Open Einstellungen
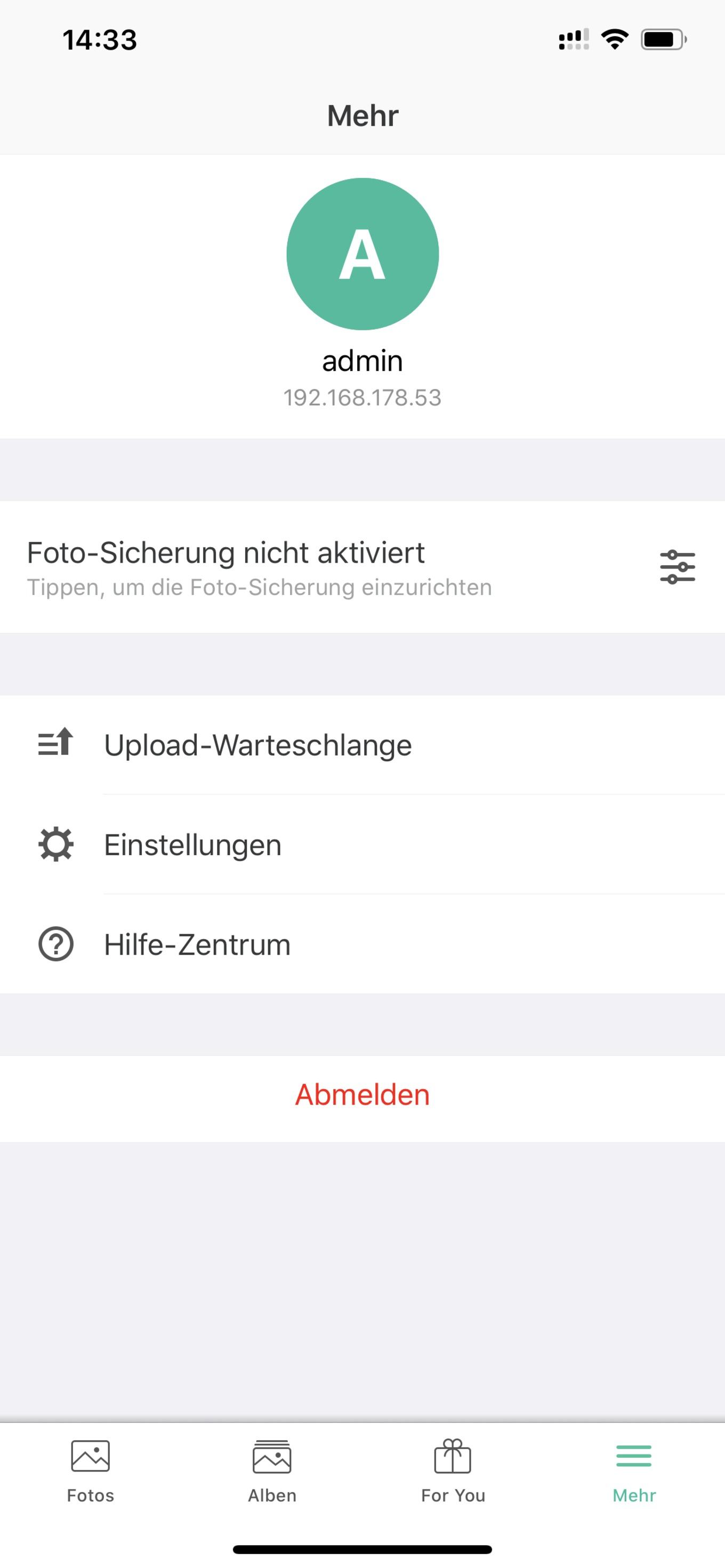 point(362,845)
